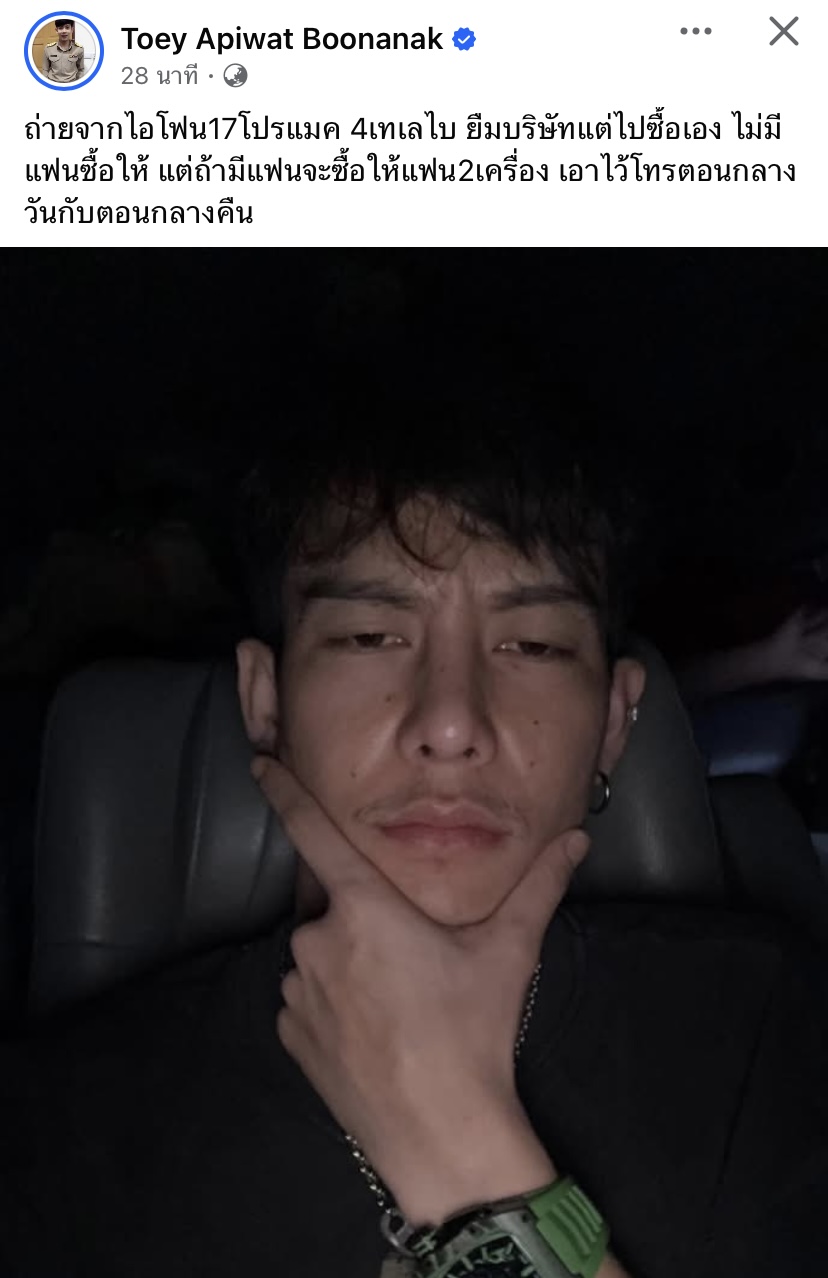
Task: Open Toey Apiwat Boonanak's profile picture
Action: 64,51
